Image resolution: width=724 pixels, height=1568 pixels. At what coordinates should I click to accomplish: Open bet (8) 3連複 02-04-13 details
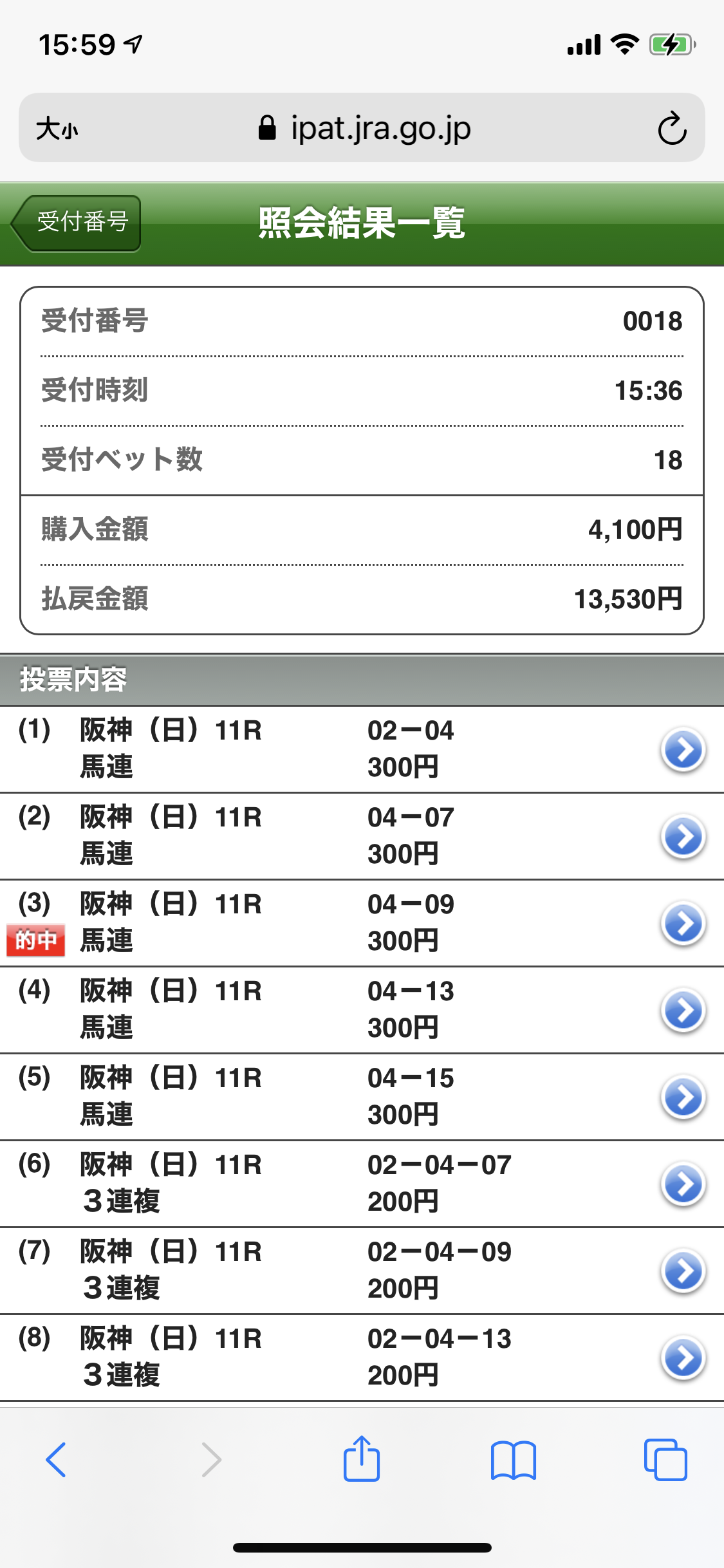pyautogui.click(x=683, y=1358)
